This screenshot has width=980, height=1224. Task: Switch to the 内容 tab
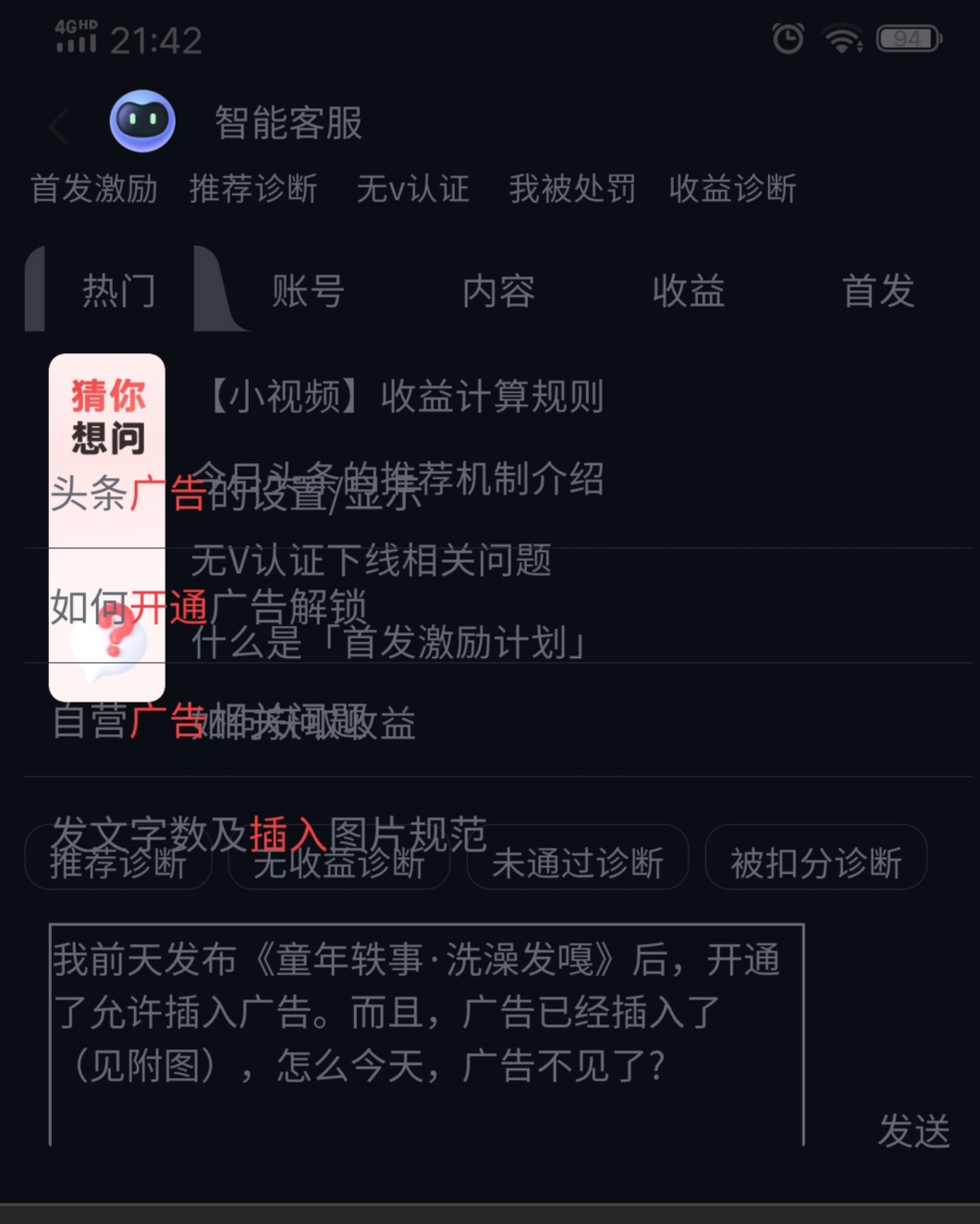(x=498, y=291)
